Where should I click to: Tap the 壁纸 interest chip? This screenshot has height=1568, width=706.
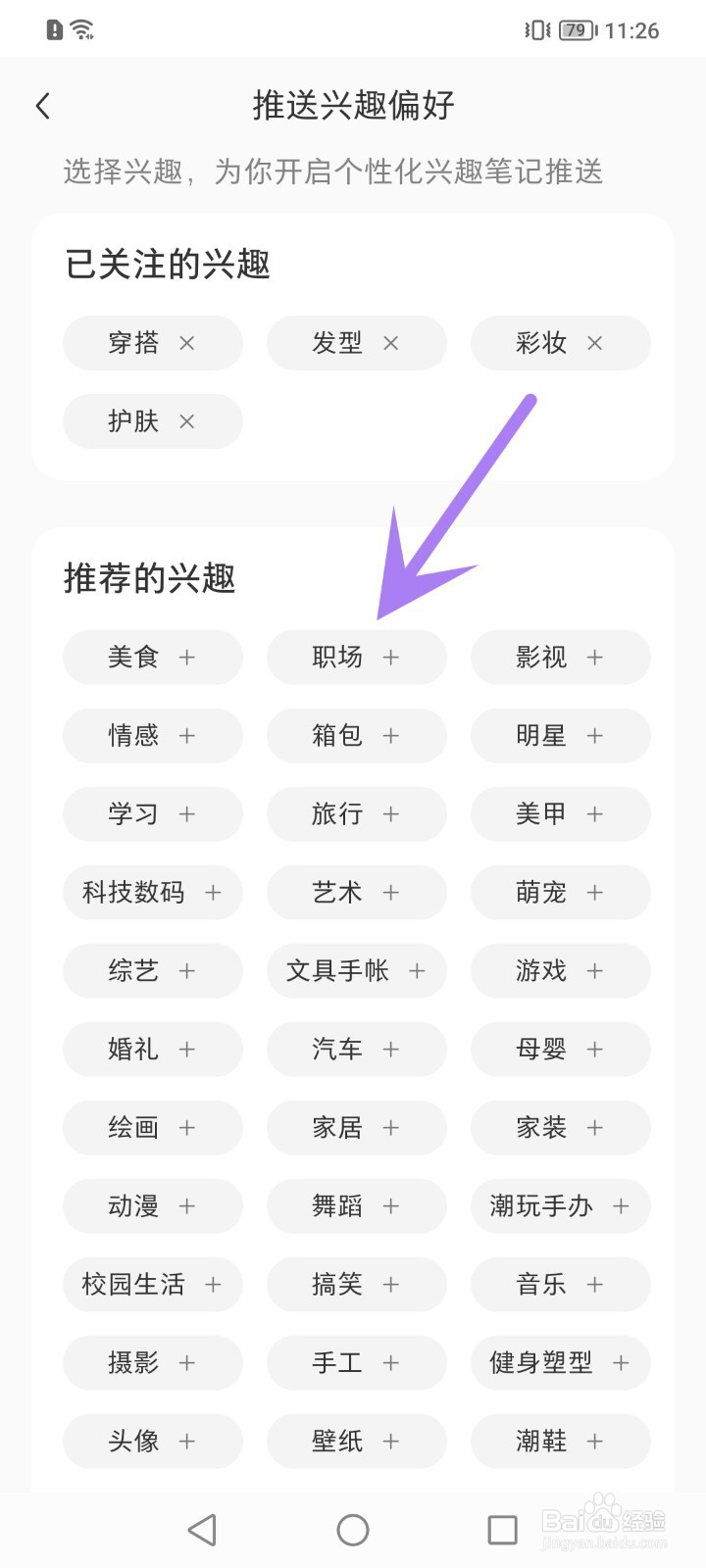[356, 1441]
